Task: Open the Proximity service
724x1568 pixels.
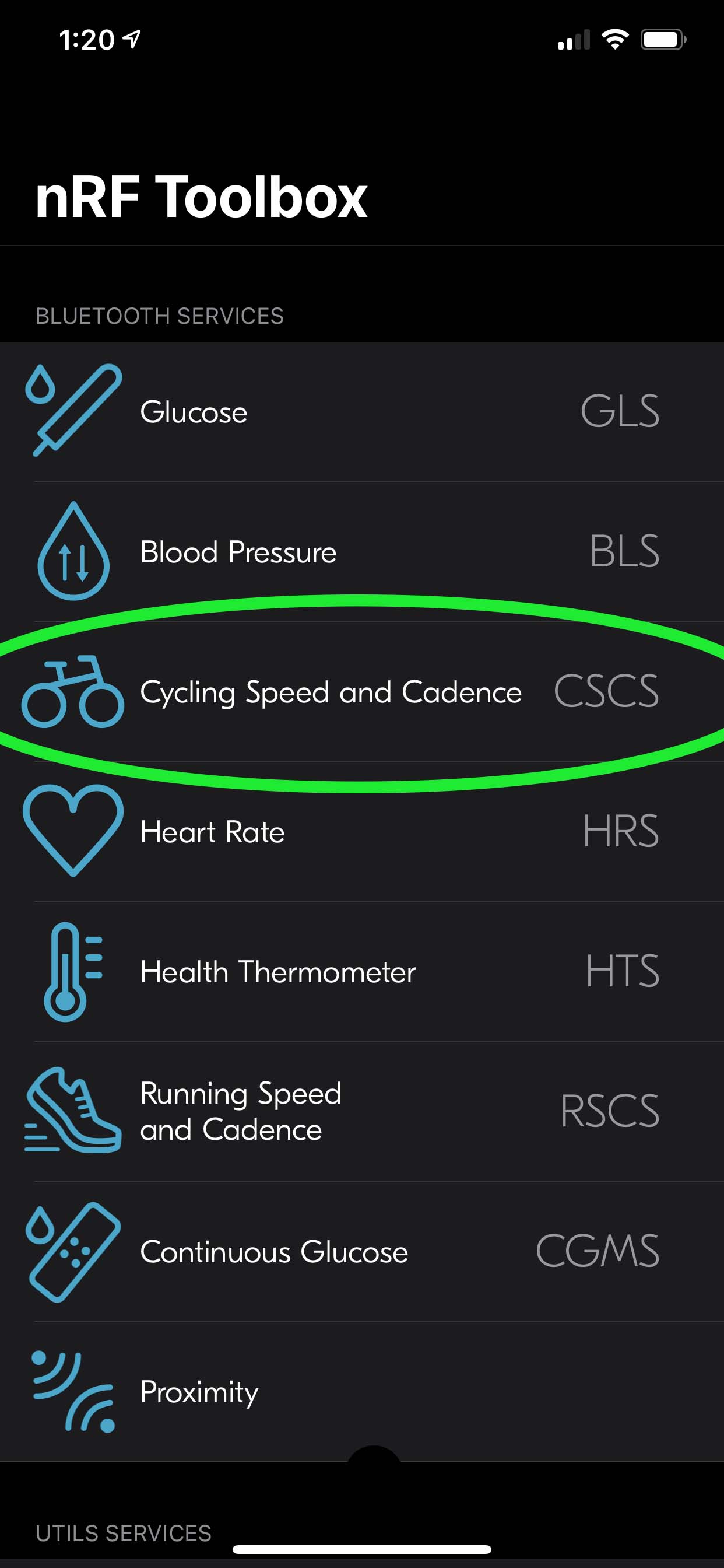Action: tap(362, 1391)
